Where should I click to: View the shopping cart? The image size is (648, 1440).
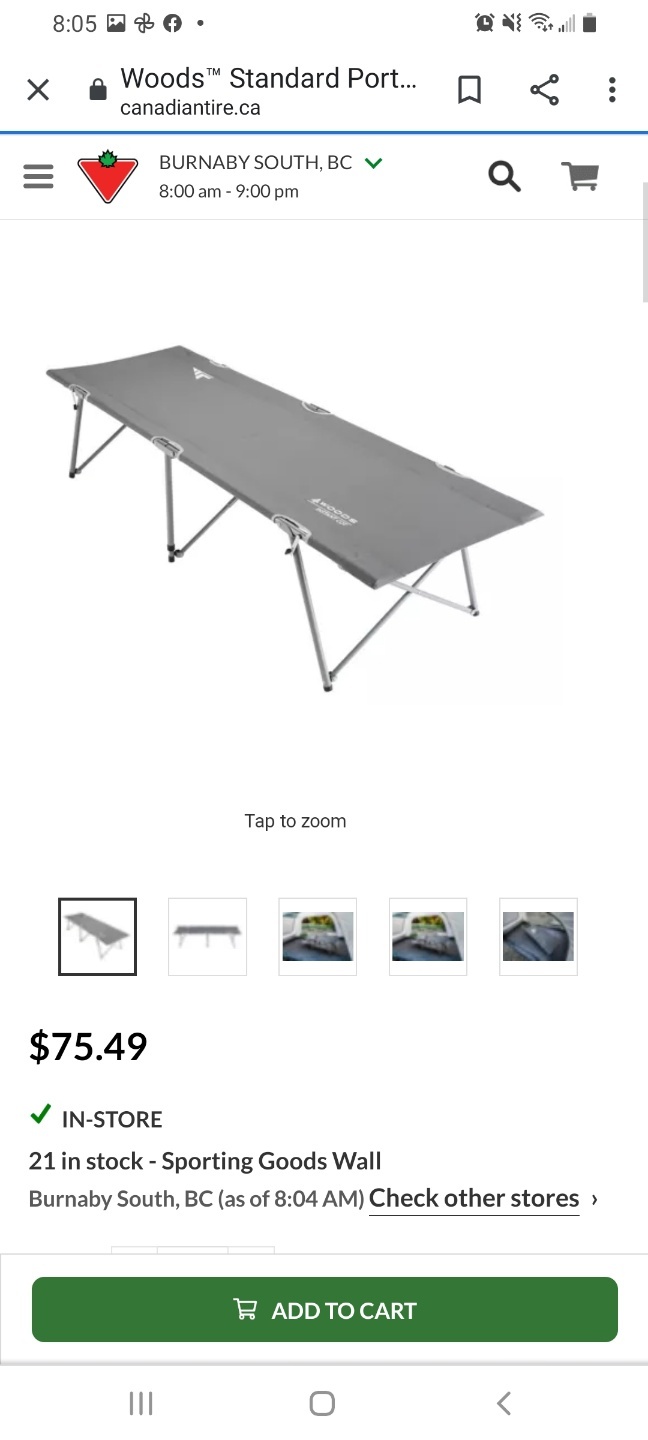580,177
